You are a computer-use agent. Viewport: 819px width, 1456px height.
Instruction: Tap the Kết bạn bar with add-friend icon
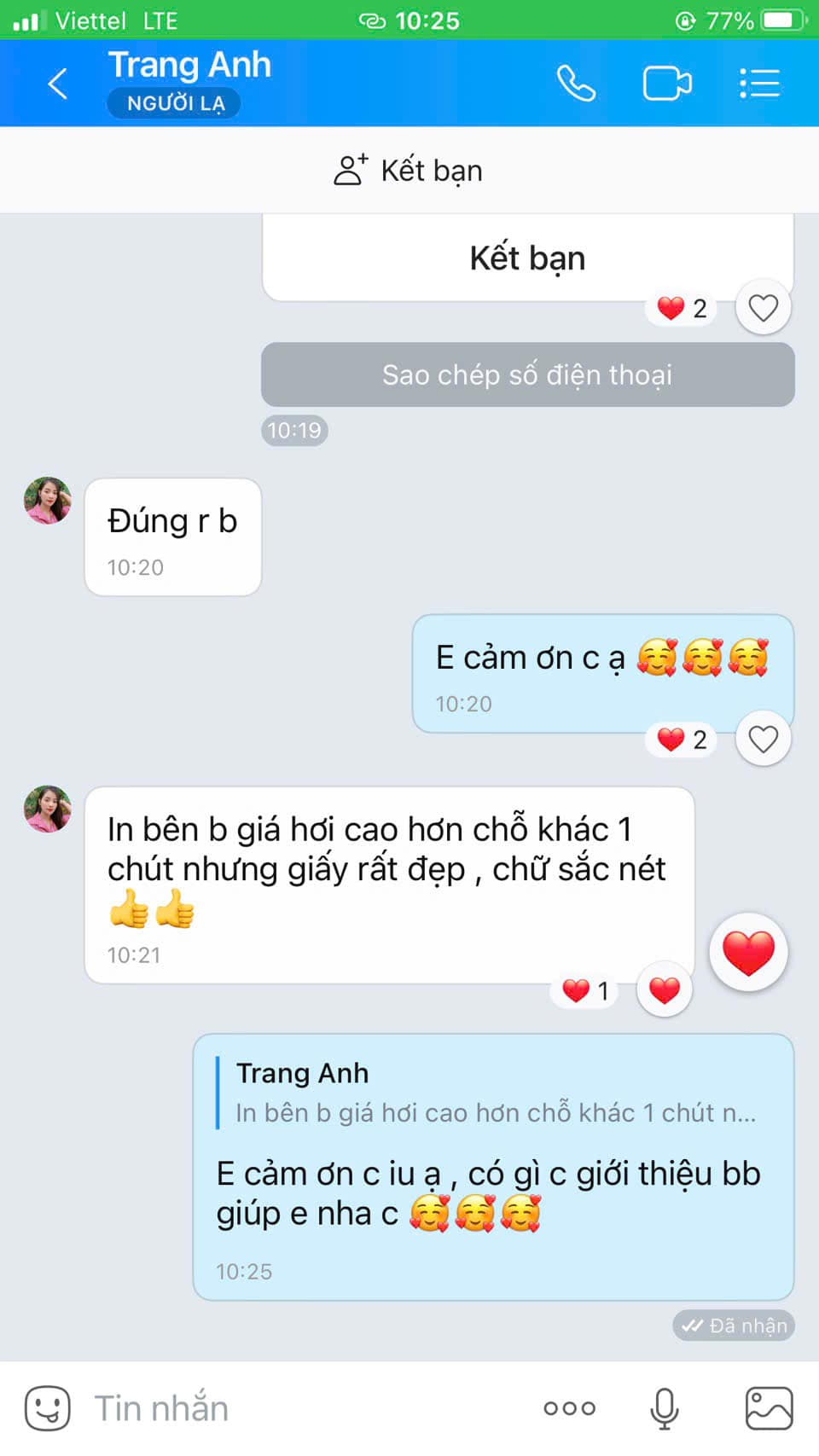pos(409,171)
